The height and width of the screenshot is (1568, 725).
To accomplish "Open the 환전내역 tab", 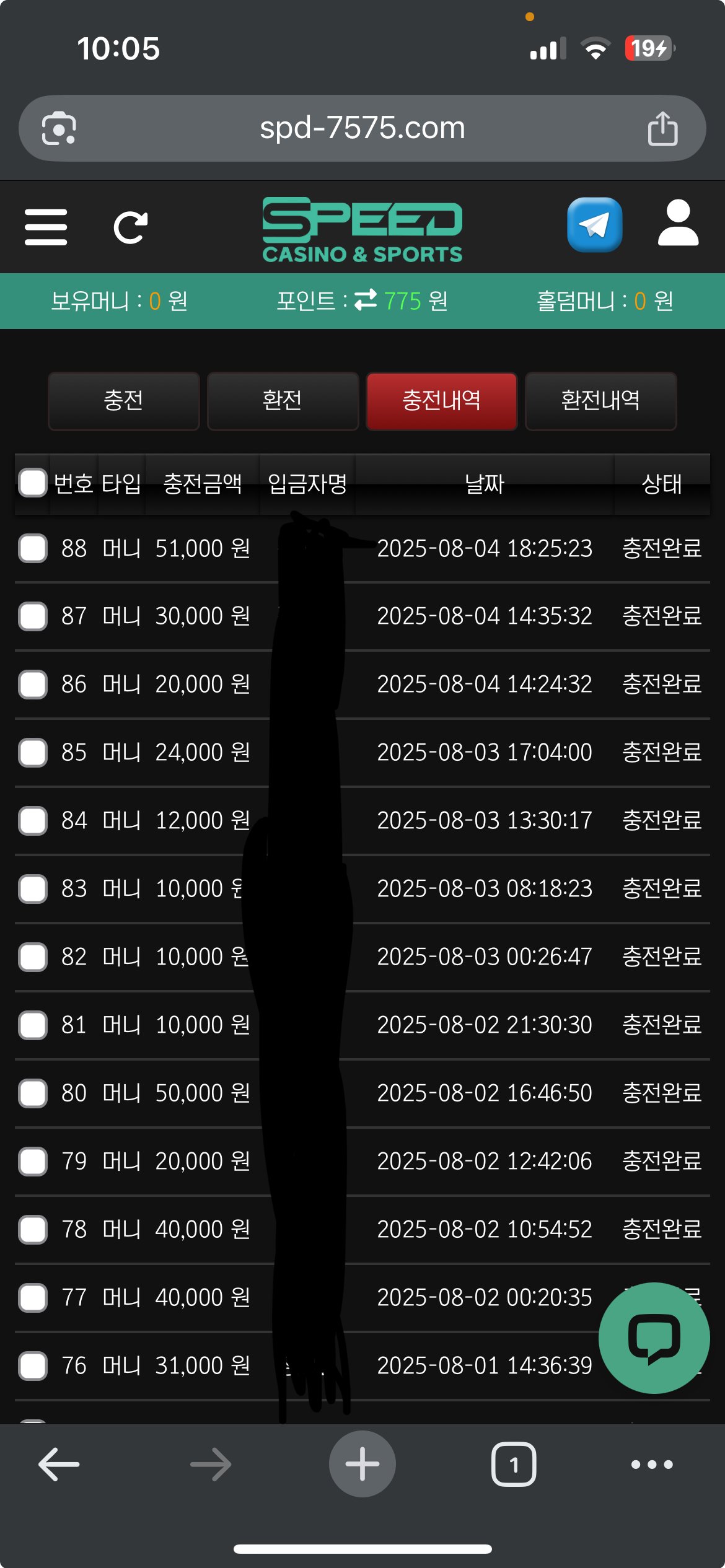I will pos(600,401).
